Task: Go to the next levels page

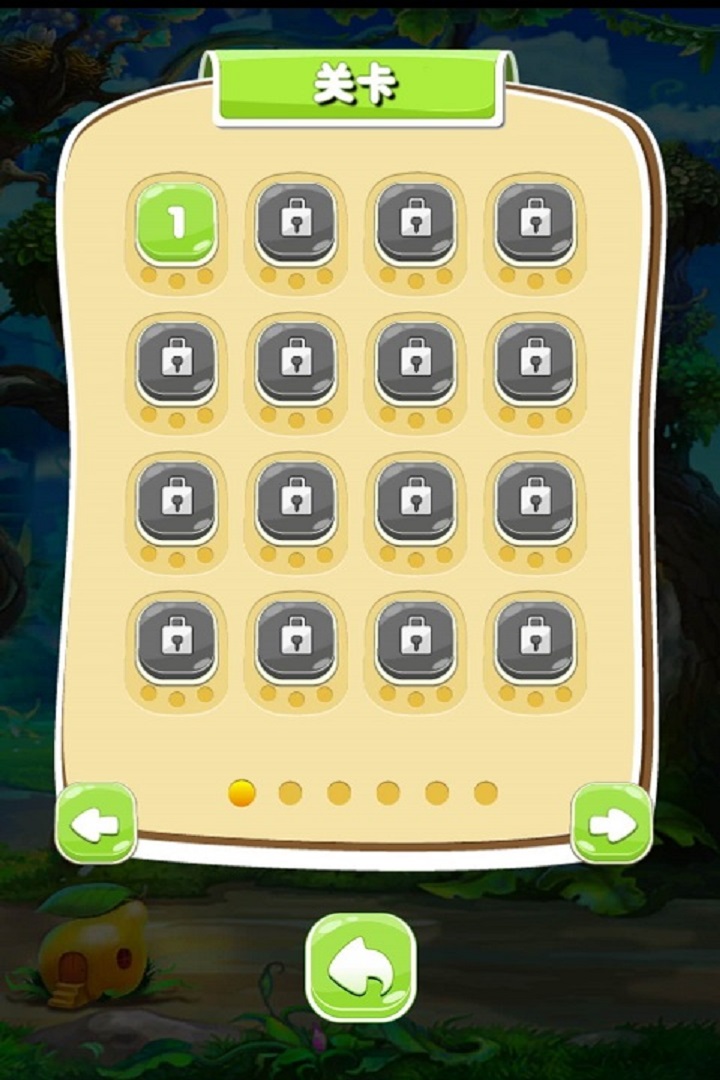Action: point(611,824)
